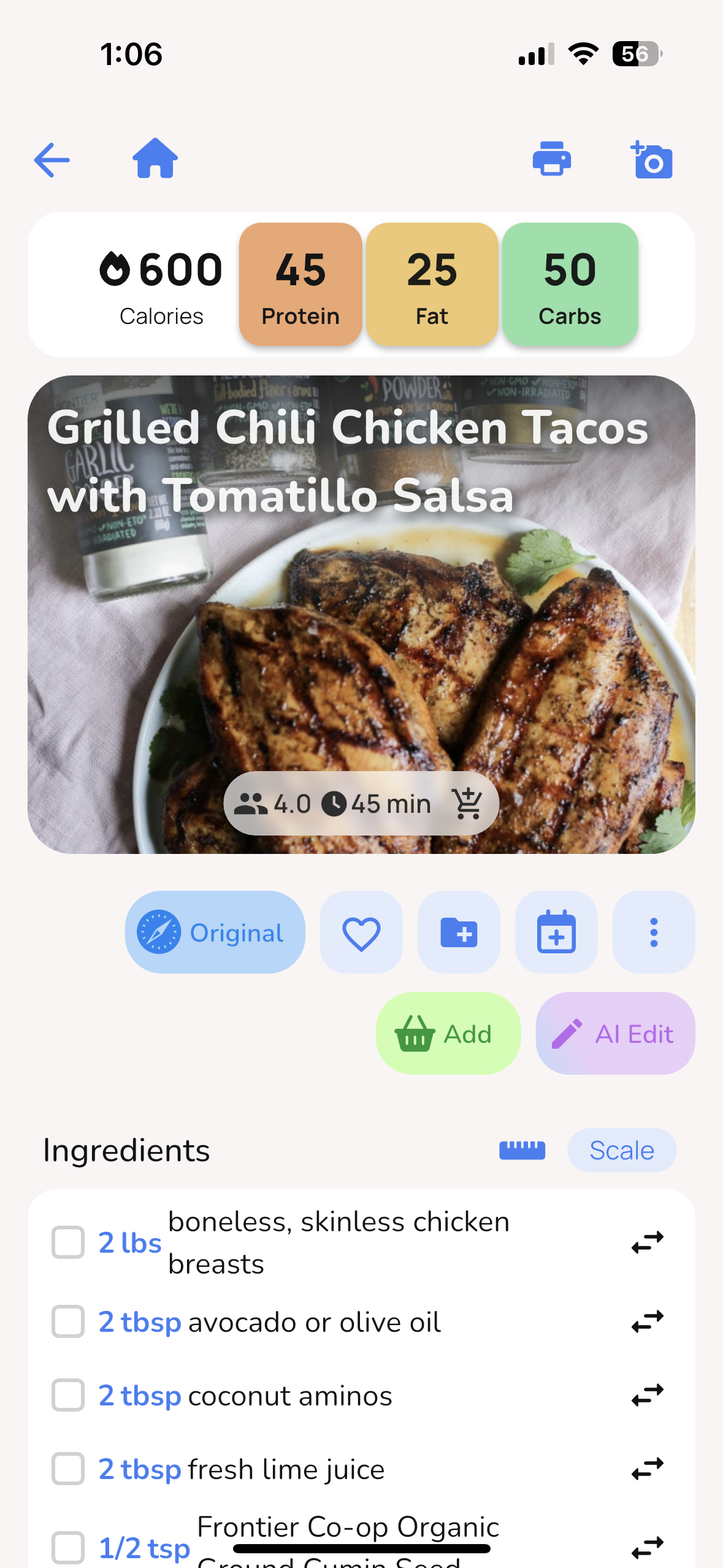Add recipe to meal plan calendar
723x1568 pixels.
[x=556, y=932]
